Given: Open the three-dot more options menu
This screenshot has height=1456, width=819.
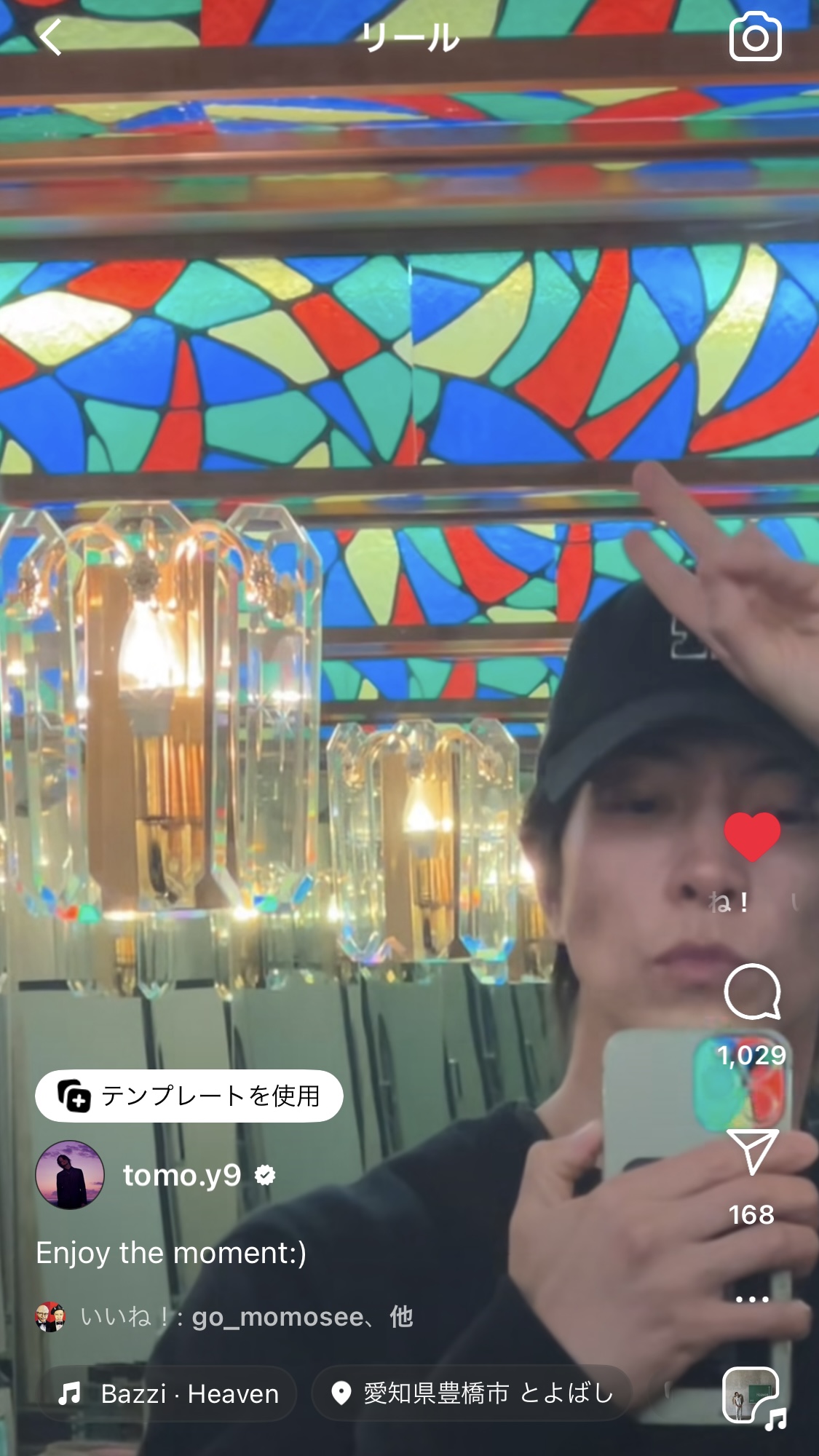Looking at the screenshot, I should point(752,1299).
